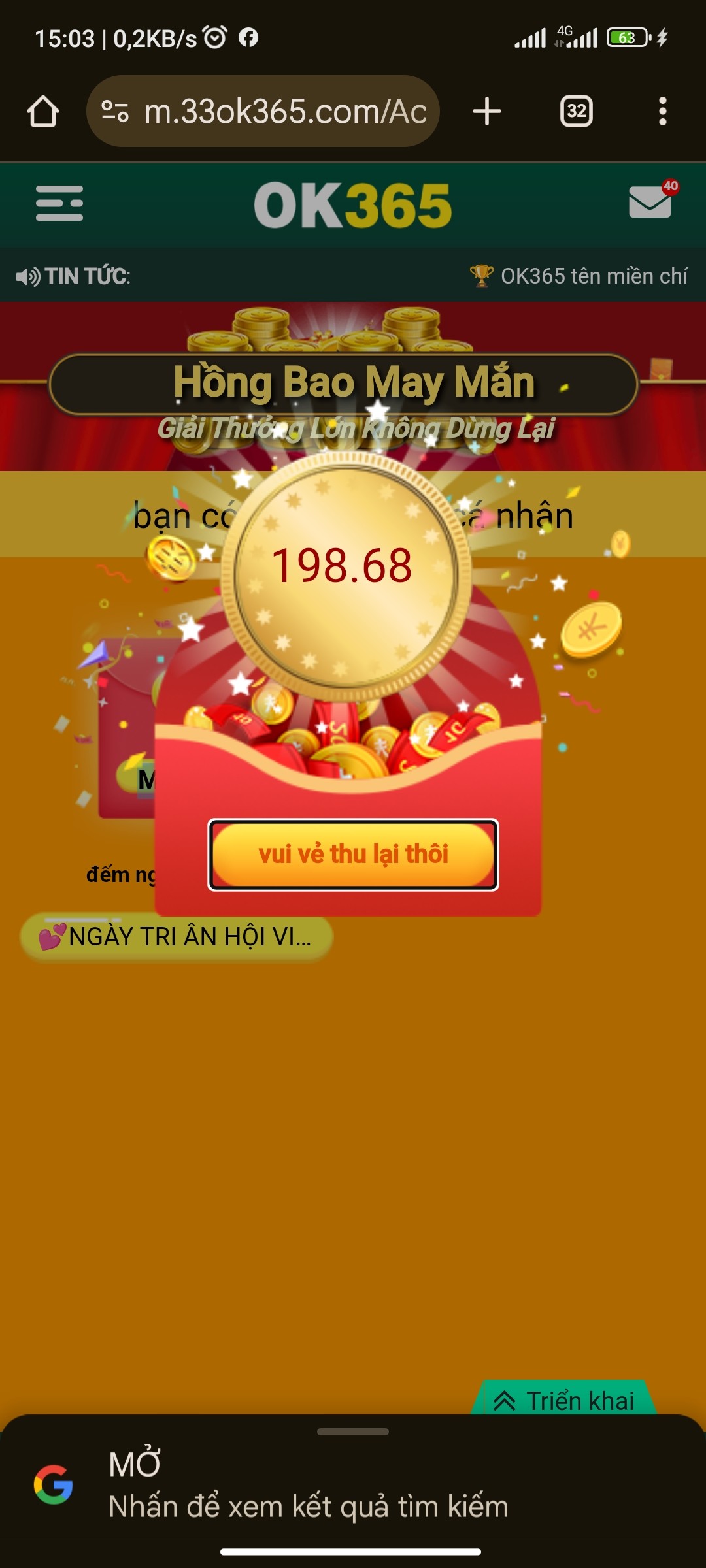Tap the browser home icon
Image resolution: width=706 pixels, height=1568 pixels.
coord(43,111)
